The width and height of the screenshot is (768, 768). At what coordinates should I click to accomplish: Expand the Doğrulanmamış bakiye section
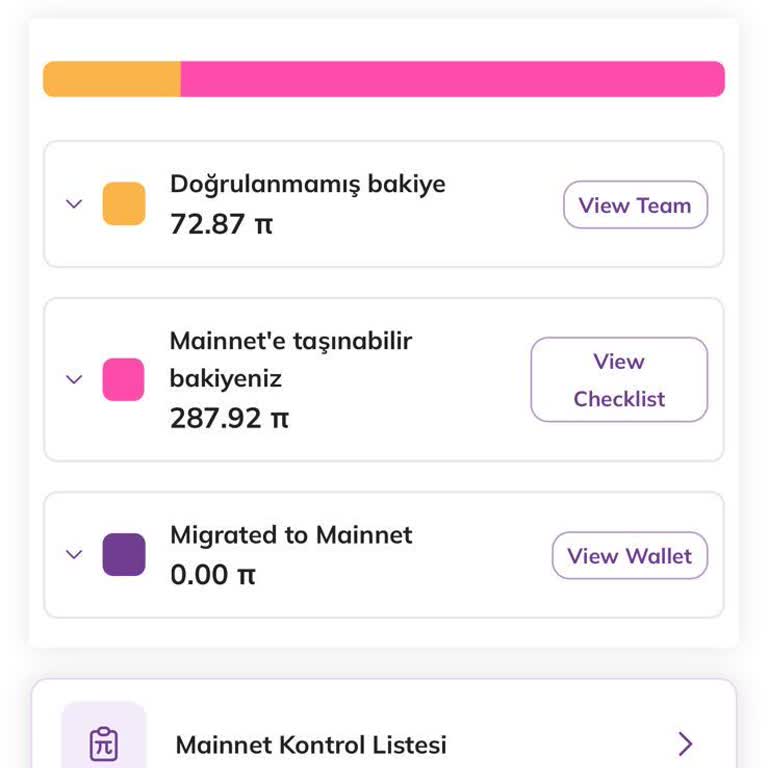[73, 204]
